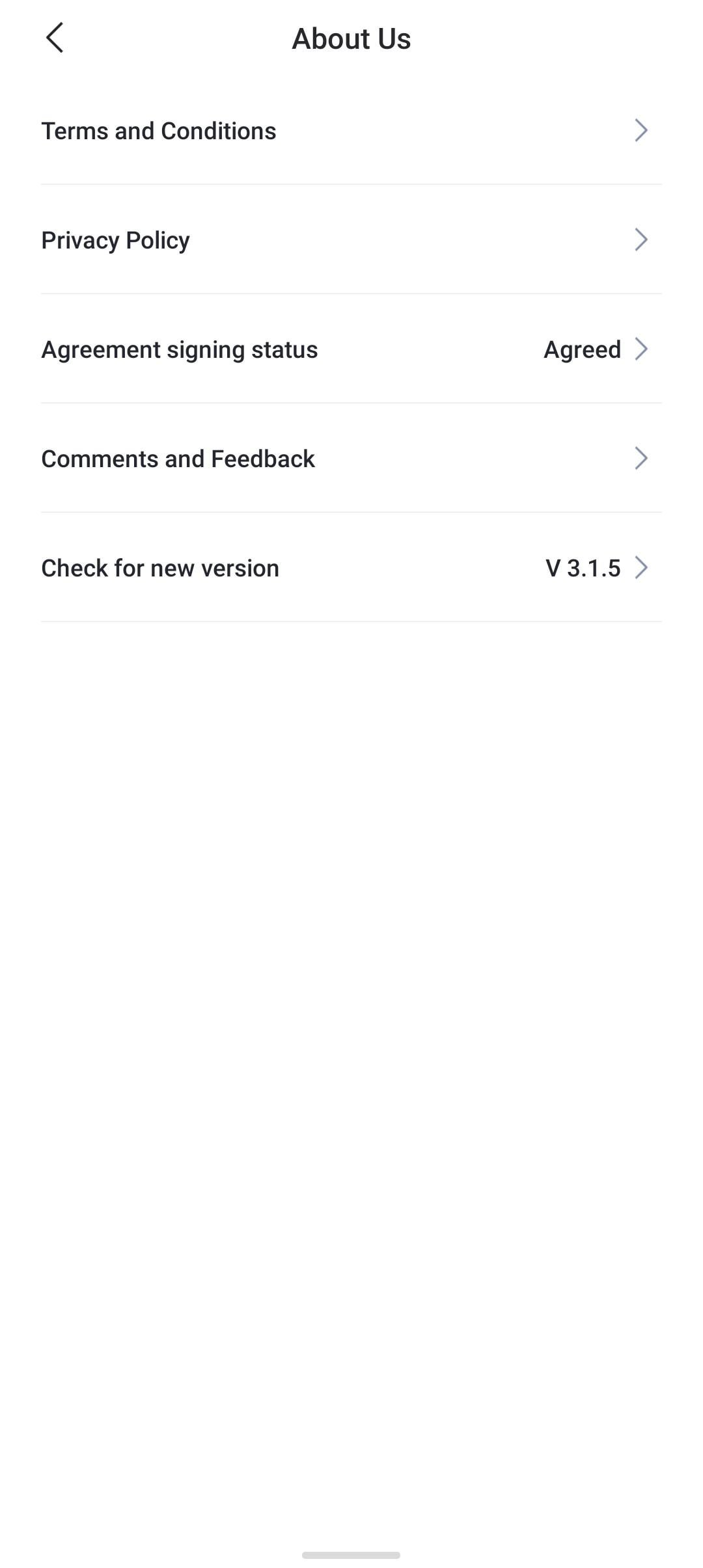Viewport: 703px width, 1568px height.
Task: Open Comments and Feedback
Action: [x=351, y=459]
